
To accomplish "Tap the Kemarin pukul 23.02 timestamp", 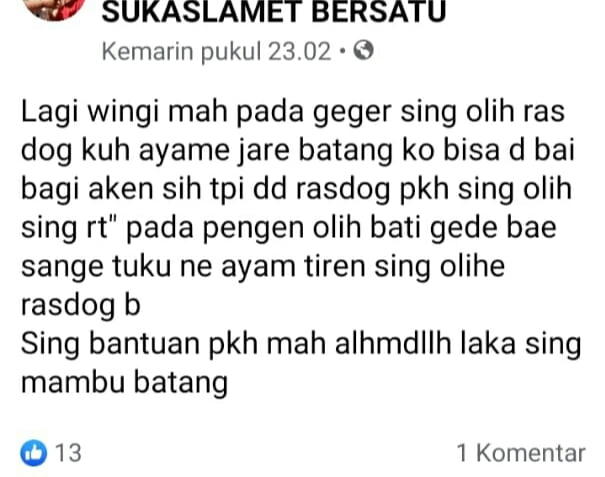I will 216,50.
